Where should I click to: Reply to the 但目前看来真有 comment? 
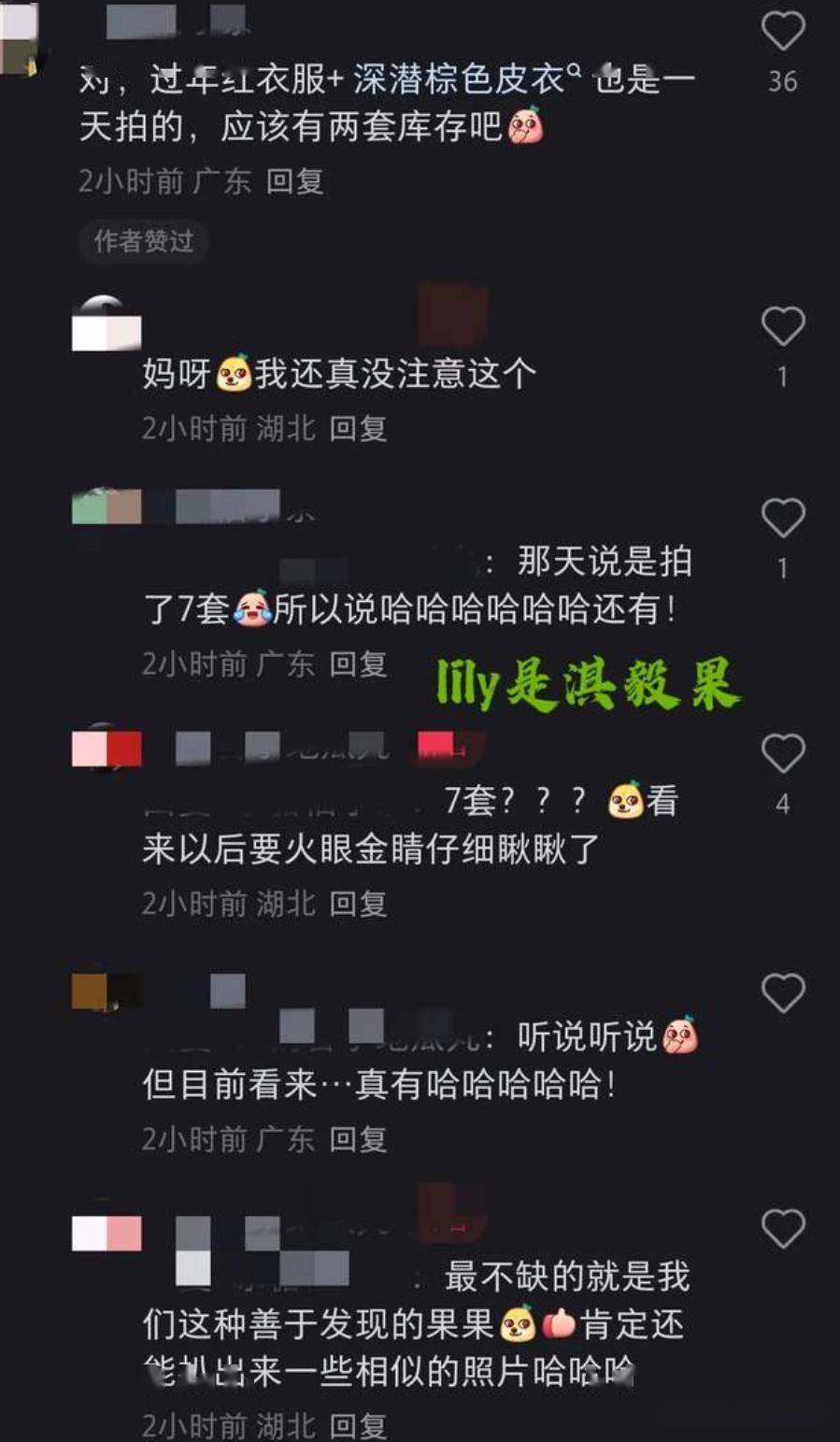[358, 1139]
